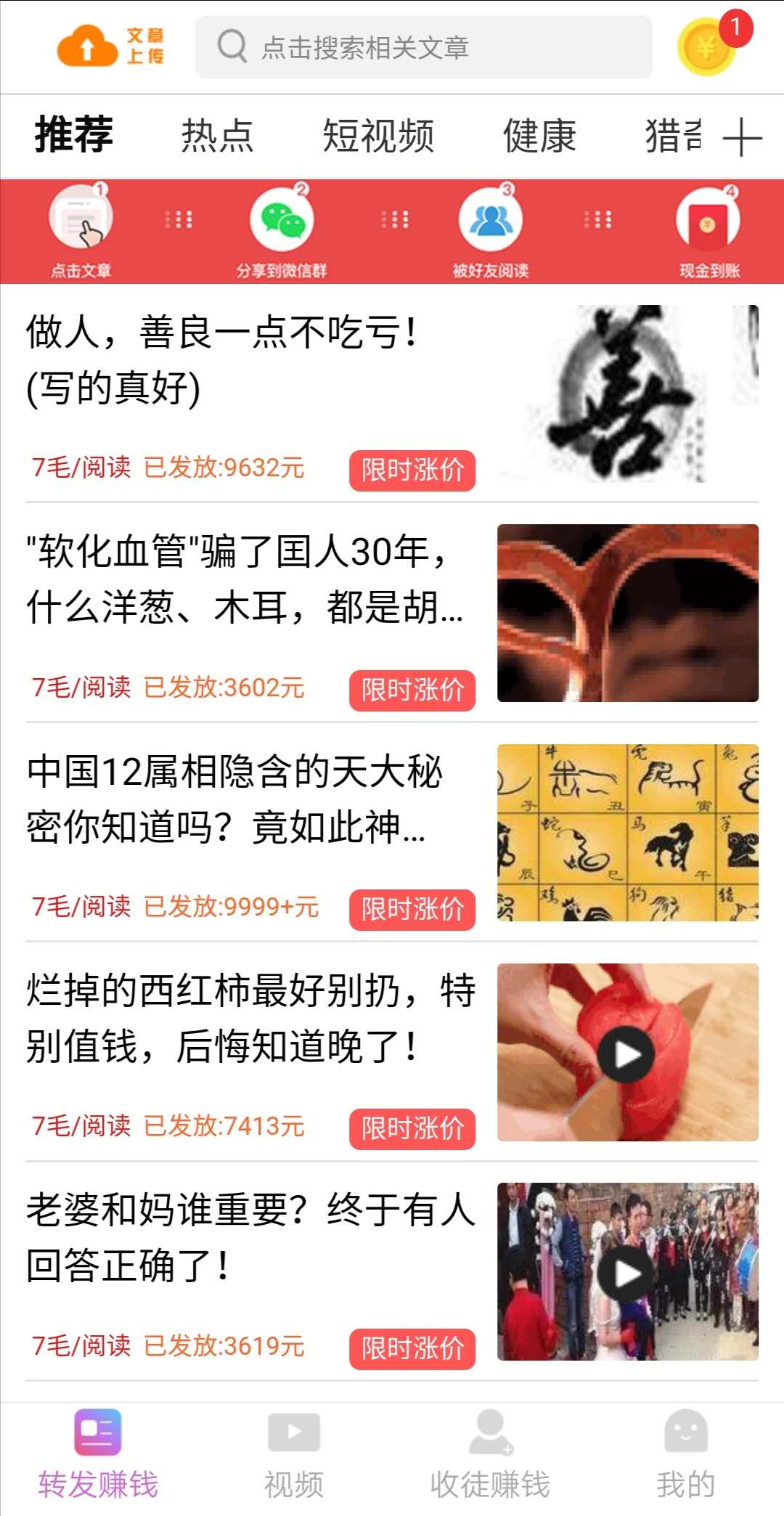Viewport: 784px width, 1516px height.
Task: Add channels with the plus icon
Action: 743,136
